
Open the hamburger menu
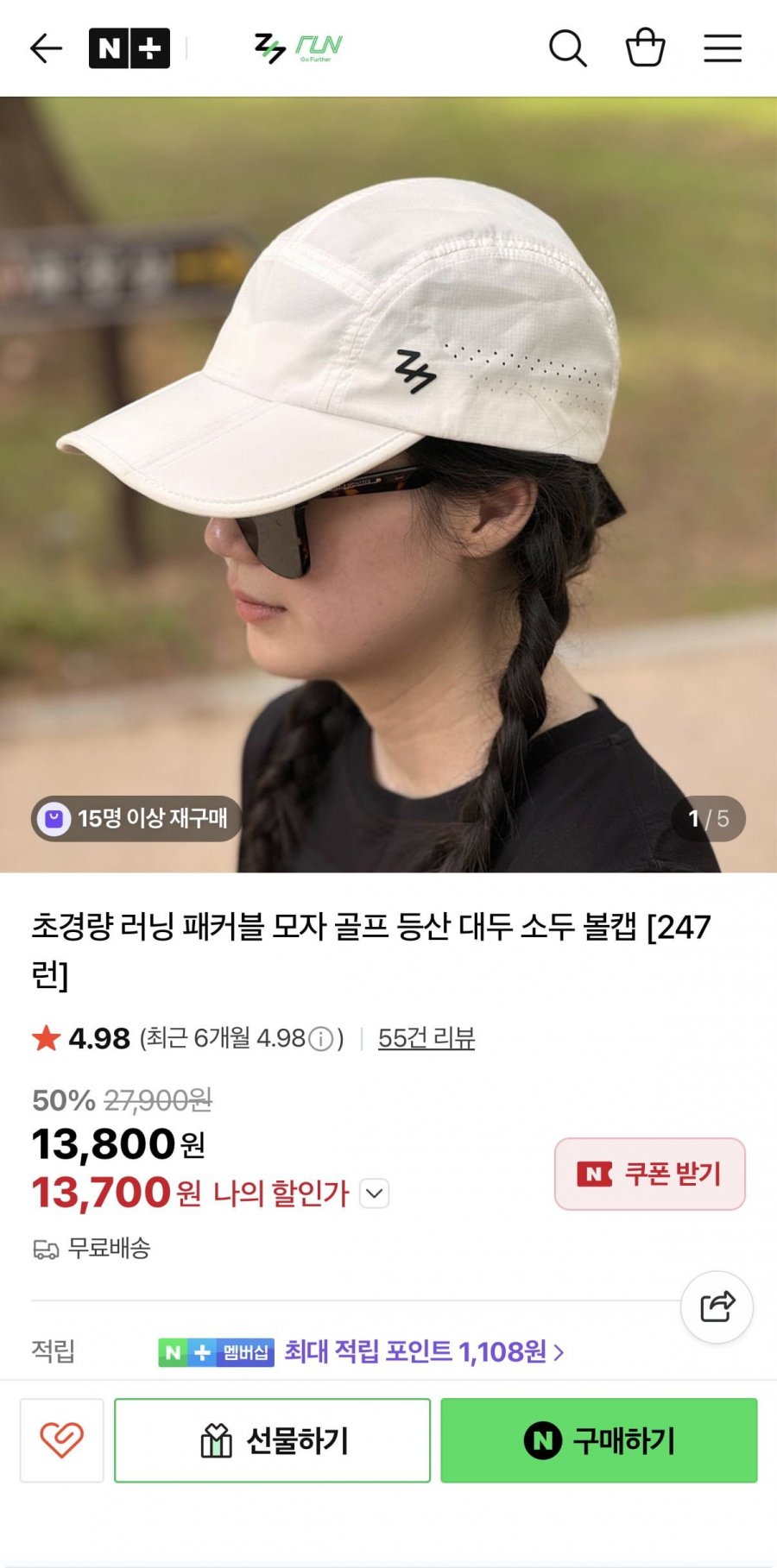[723, 49]
